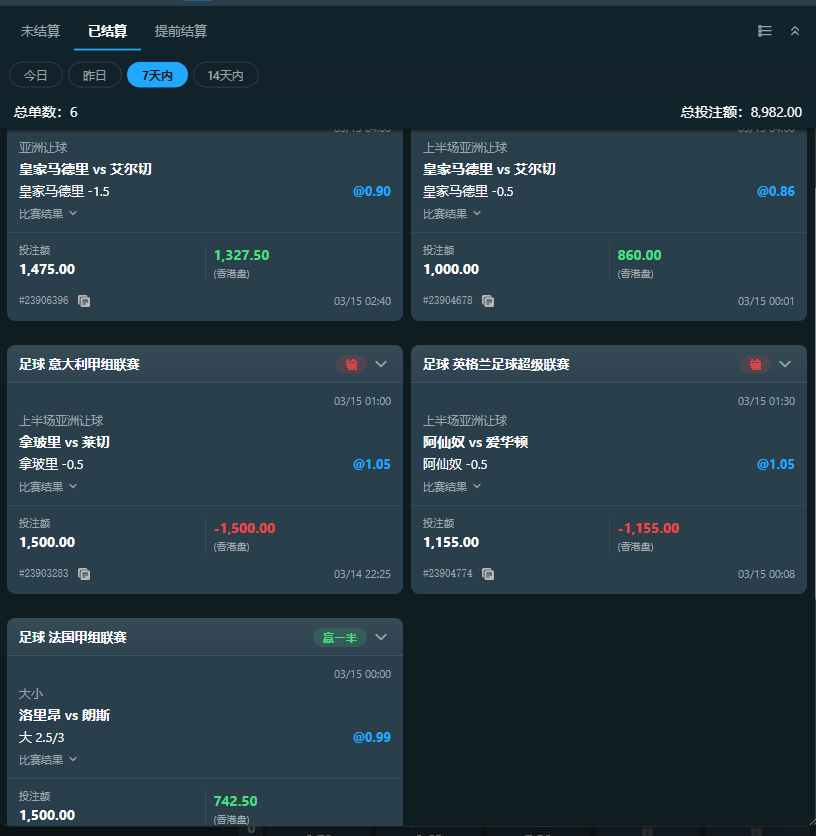Copy bet number #23906396 using copy icon
The height and width of the screenshot is (836, 816).
pos(83,301)
